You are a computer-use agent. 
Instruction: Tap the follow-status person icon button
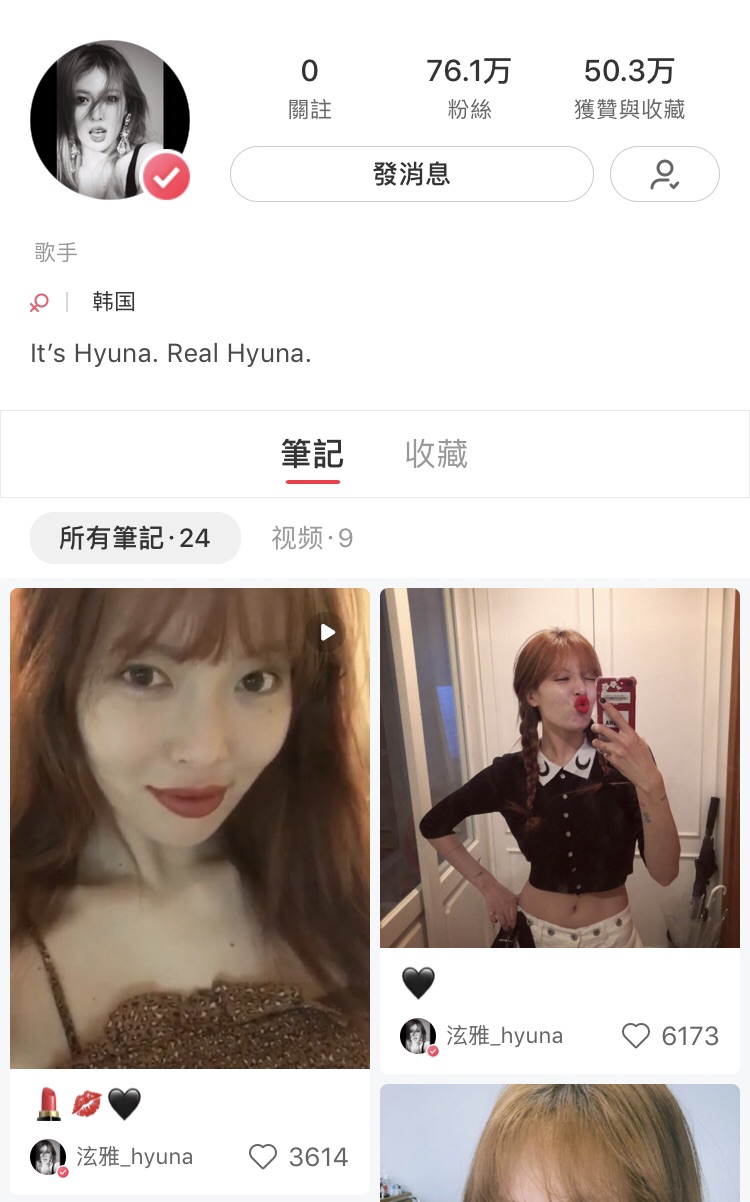664,174
